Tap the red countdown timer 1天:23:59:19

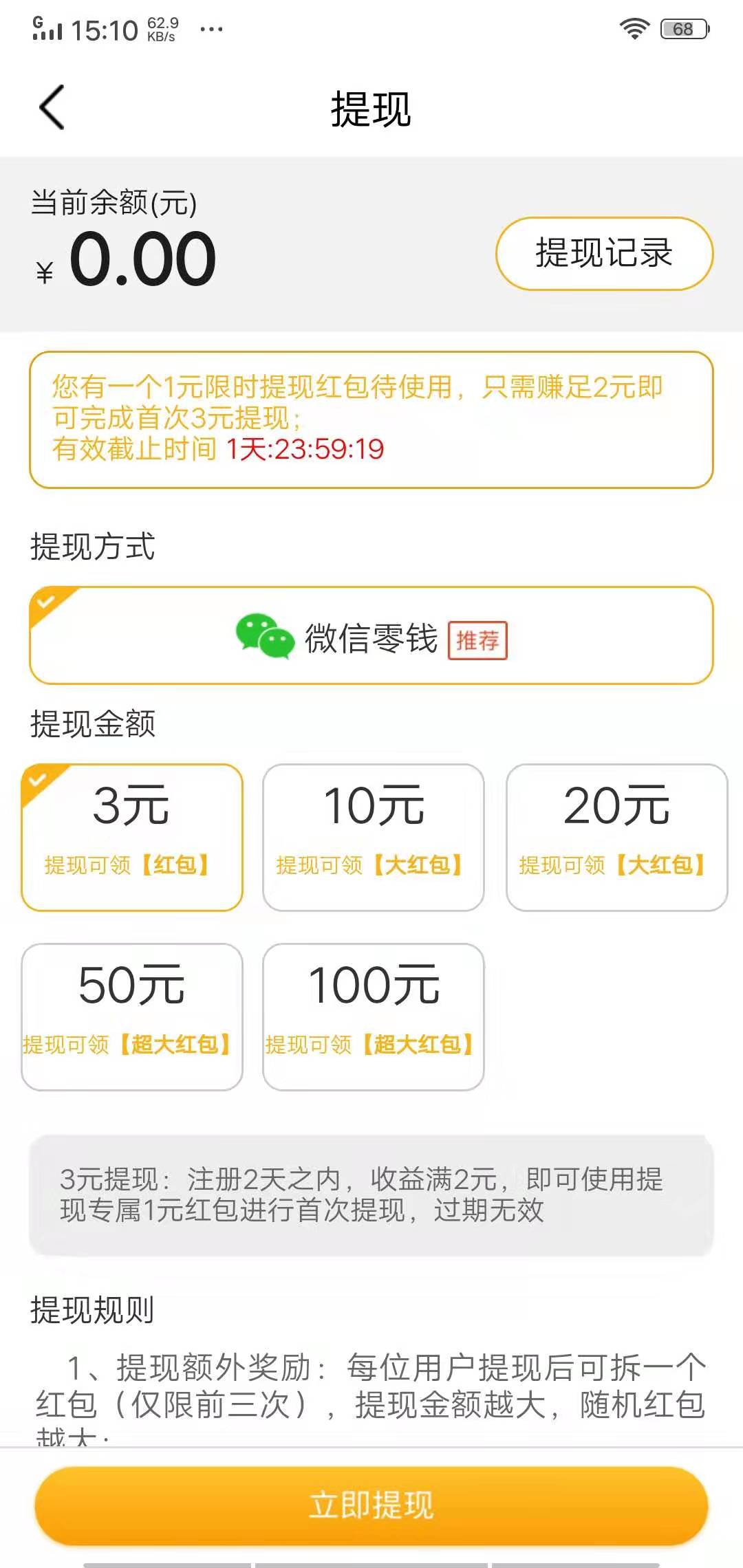click(x=305, y=450)
